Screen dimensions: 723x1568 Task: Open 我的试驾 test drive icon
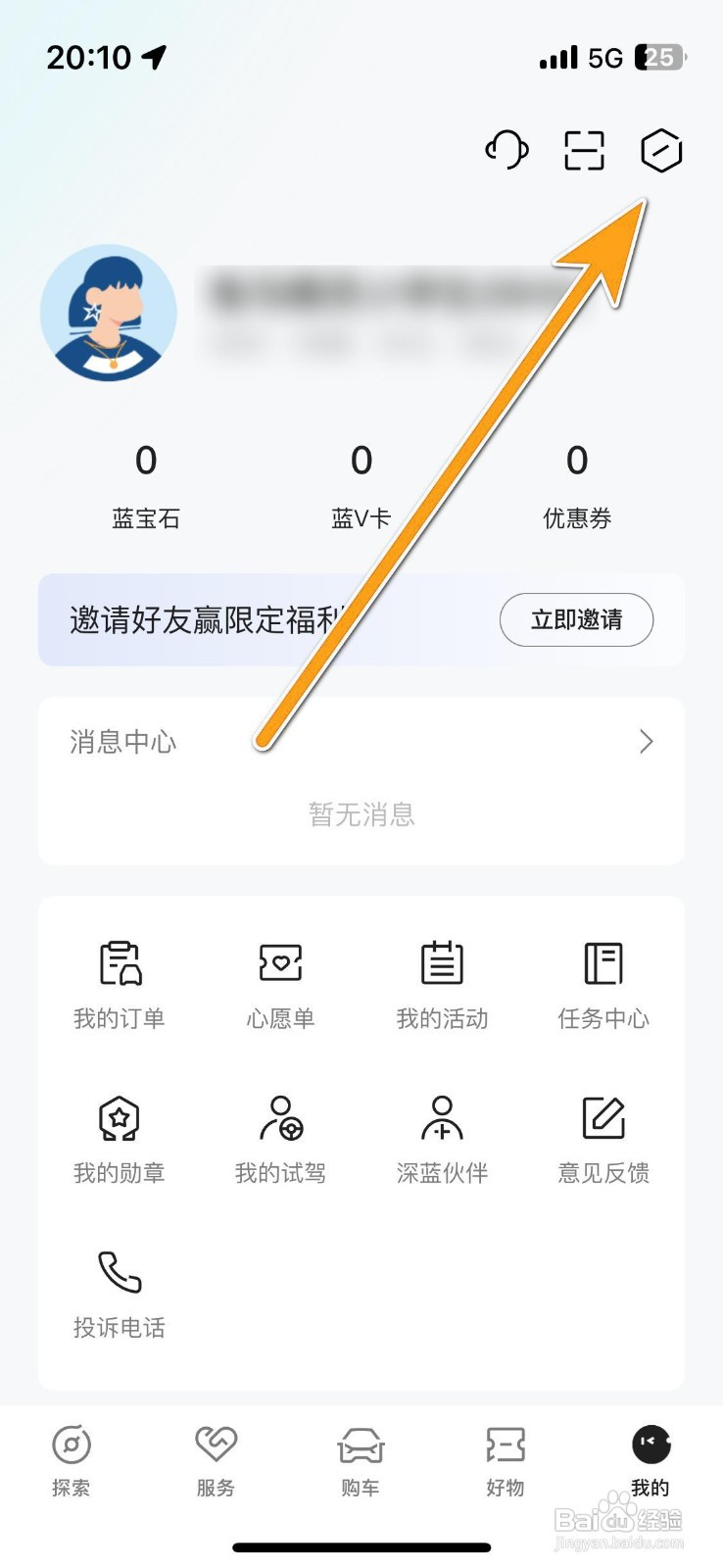click(280, 1137)
